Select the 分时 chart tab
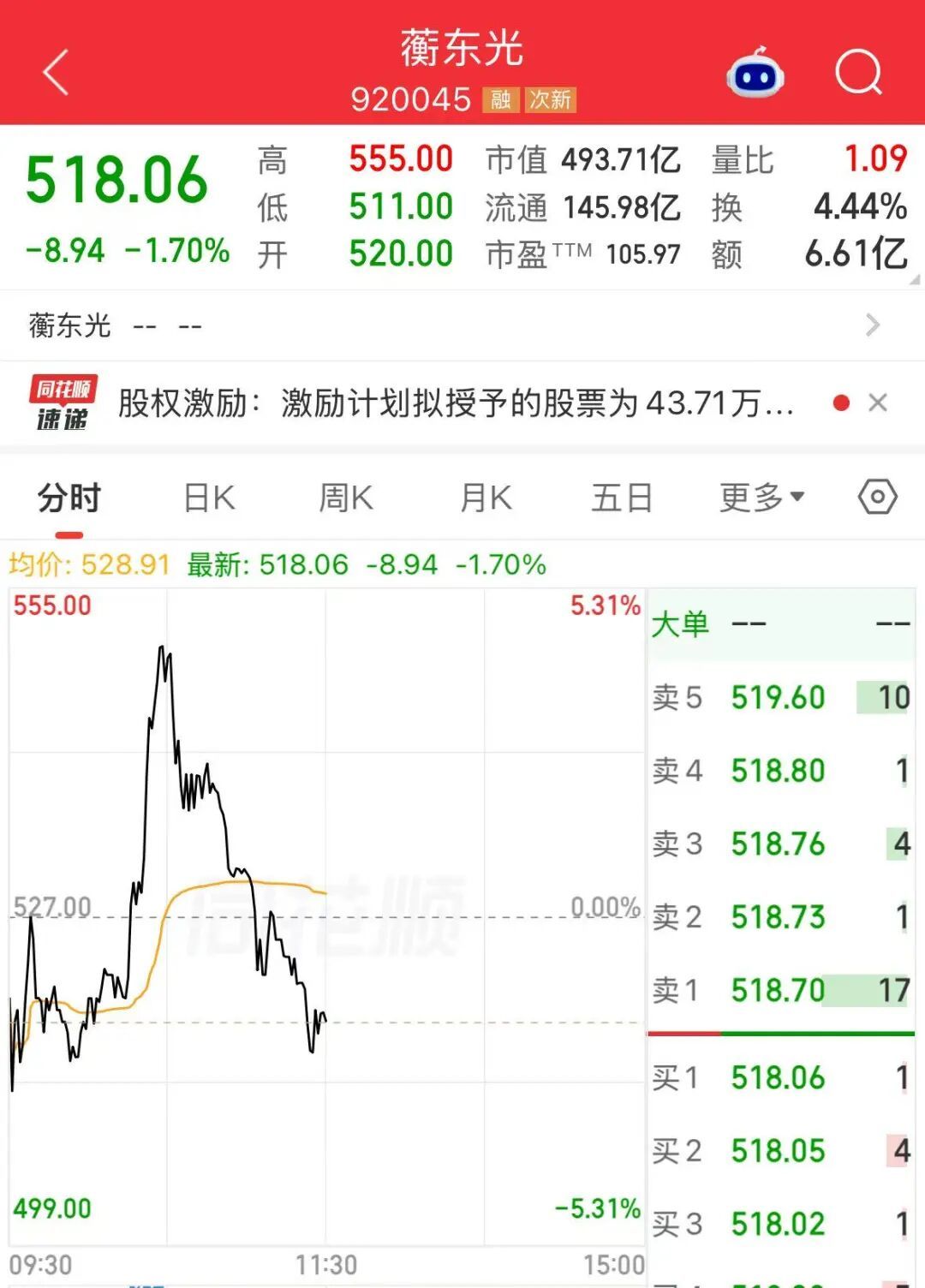Viewport: 925px width, 1288px height. (69, 498)
